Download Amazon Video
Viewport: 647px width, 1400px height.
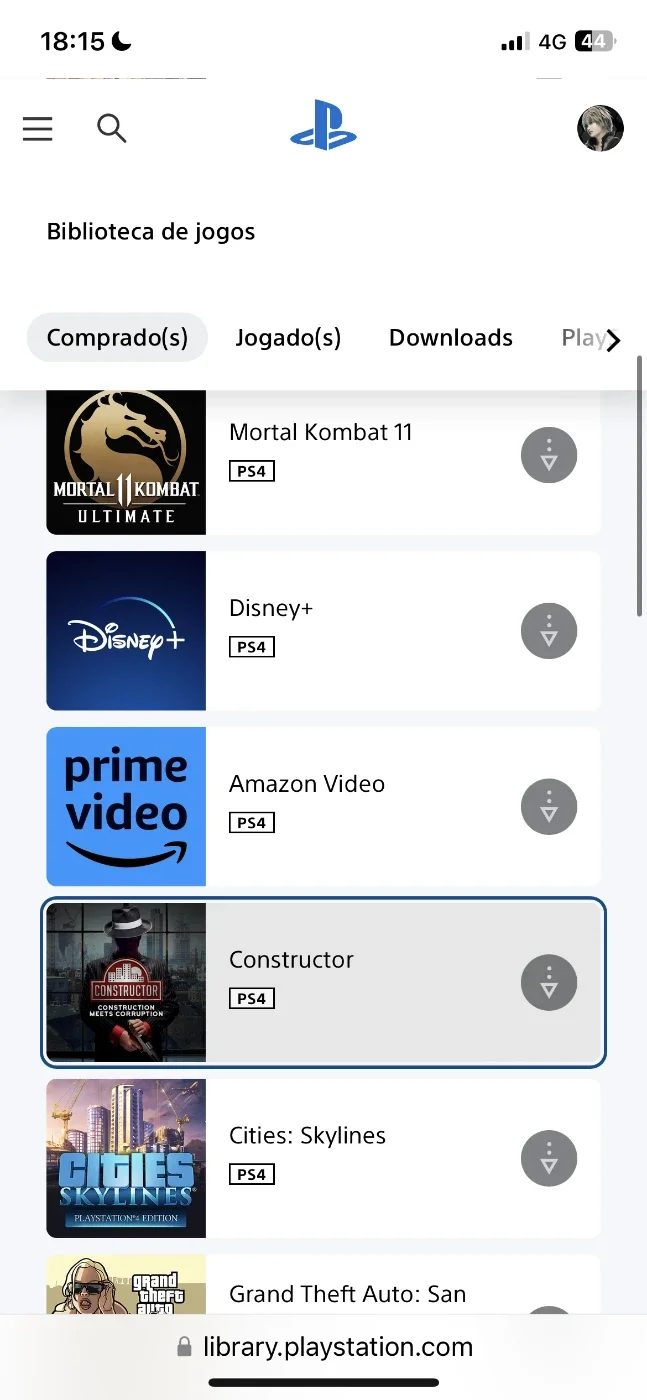coord(549,807)
